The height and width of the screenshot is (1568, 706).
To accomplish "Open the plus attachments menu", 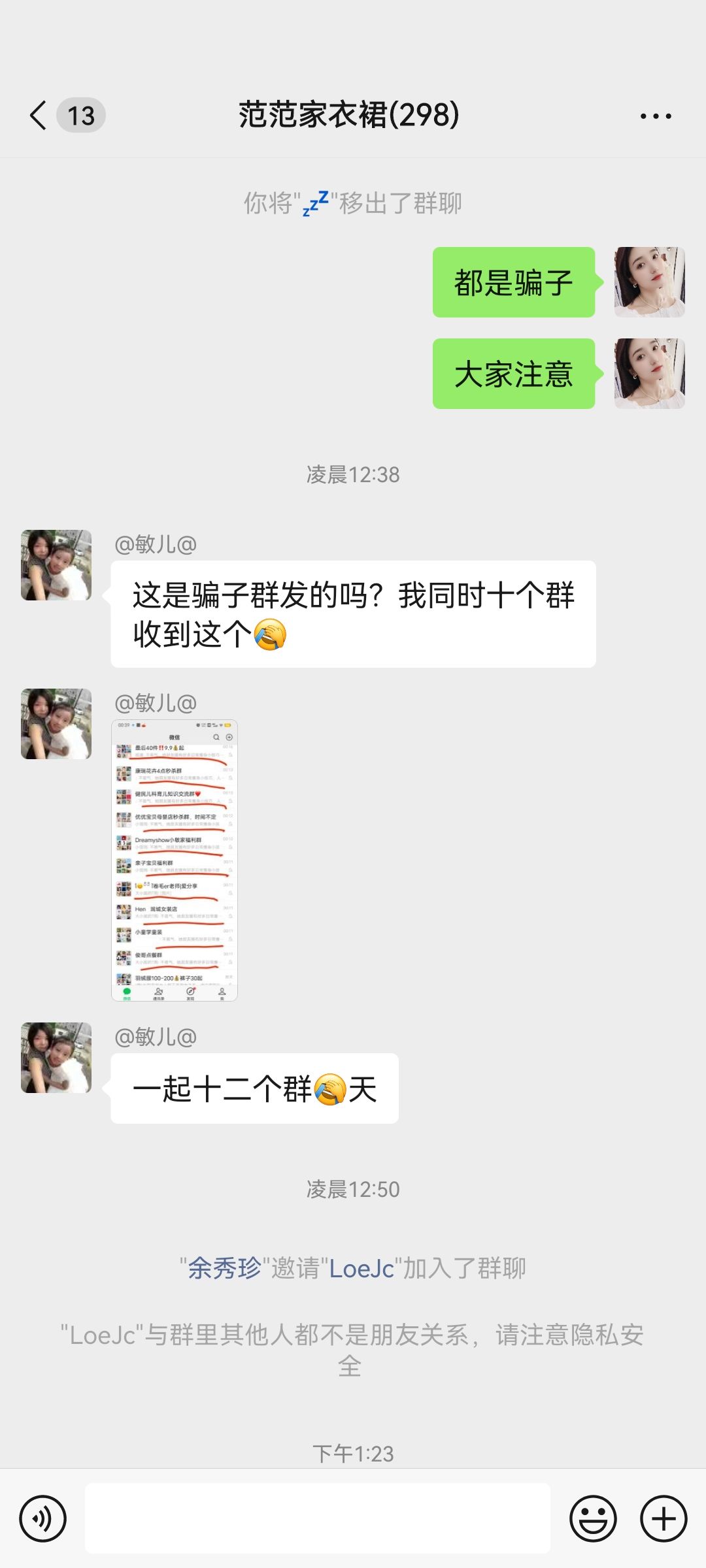I will (x=663, y=1518).
